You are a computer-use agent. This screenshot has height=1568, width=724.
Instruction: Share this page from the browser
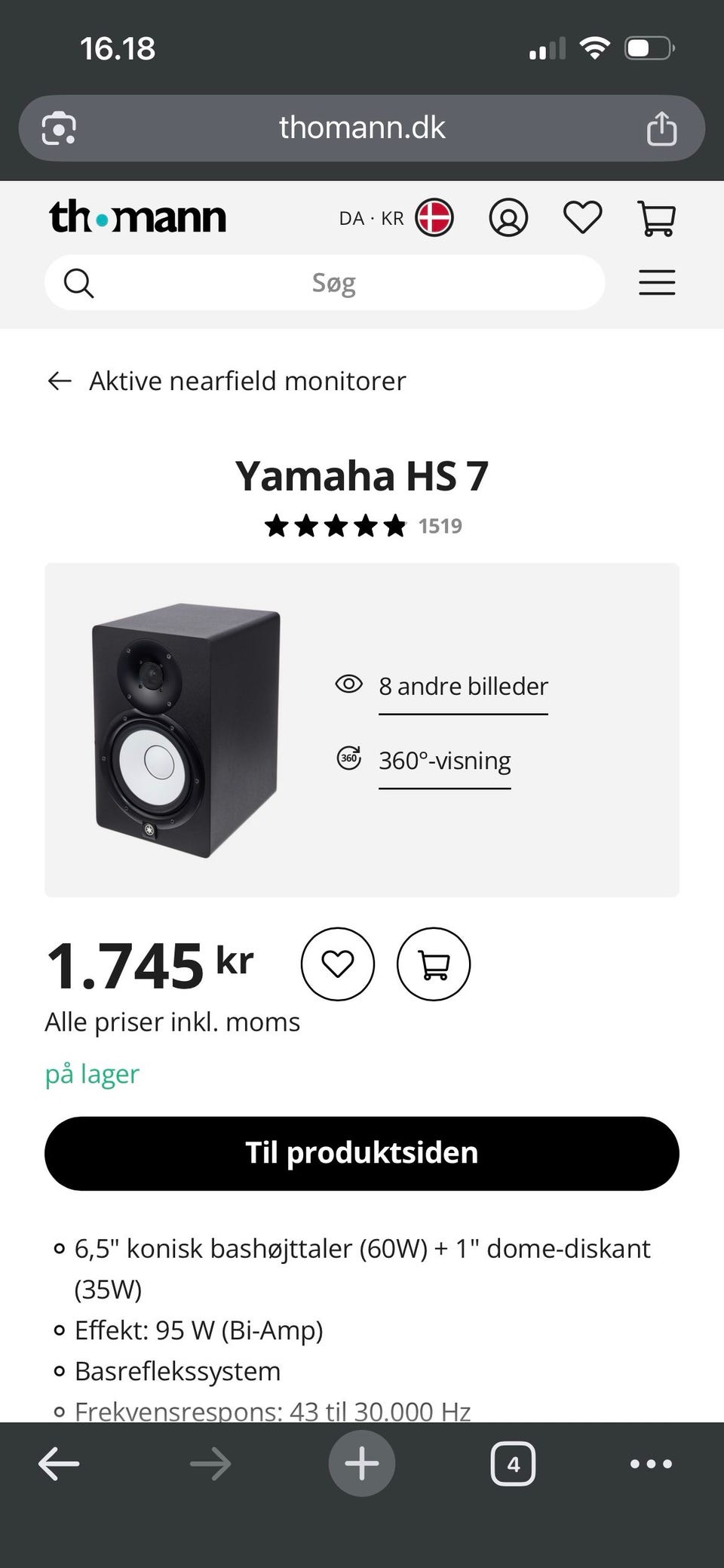coord(661,128)
